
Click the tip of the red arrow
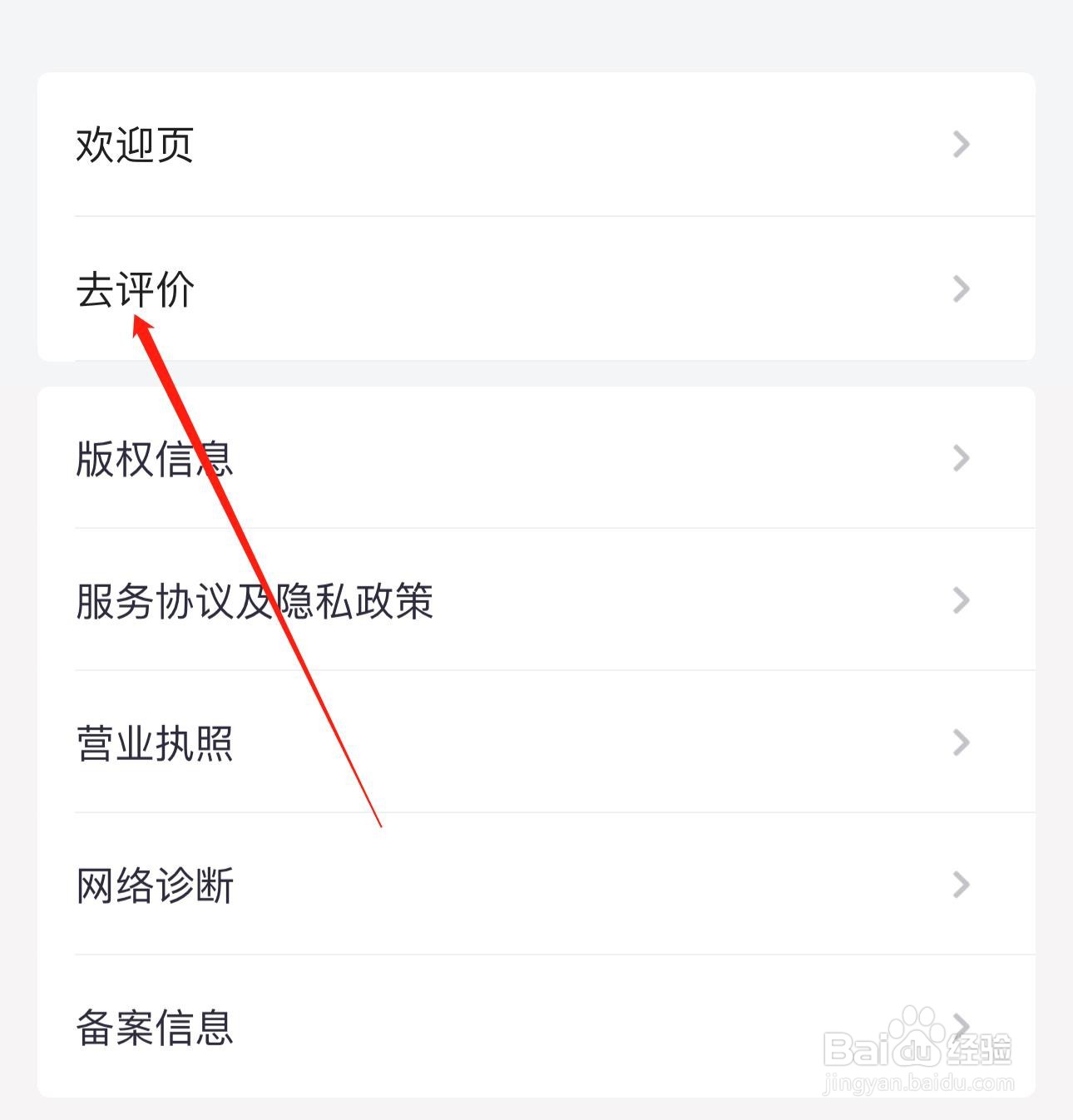coord(137,316)
